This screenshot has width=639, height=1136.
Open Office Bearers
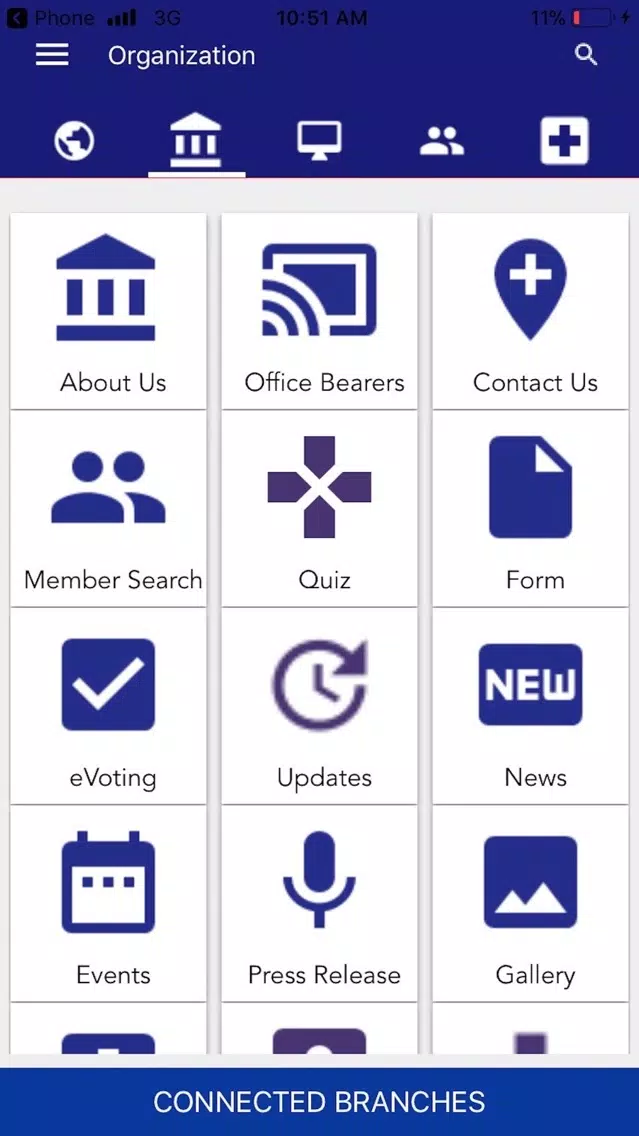tap(320, 312)
